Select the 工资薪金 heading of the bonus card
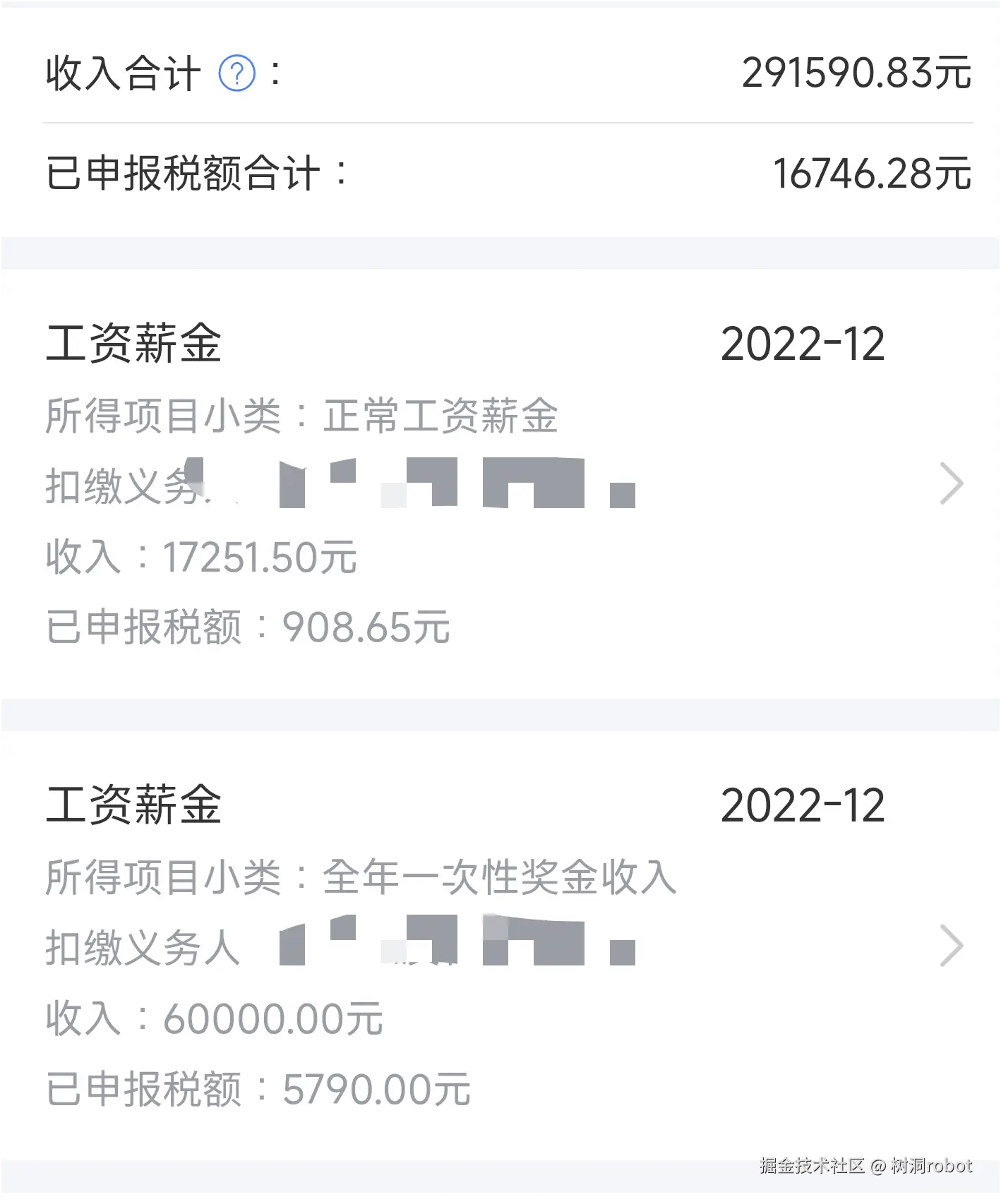1001x1204 pixels. pyautogui.click(x=134, y=807)
